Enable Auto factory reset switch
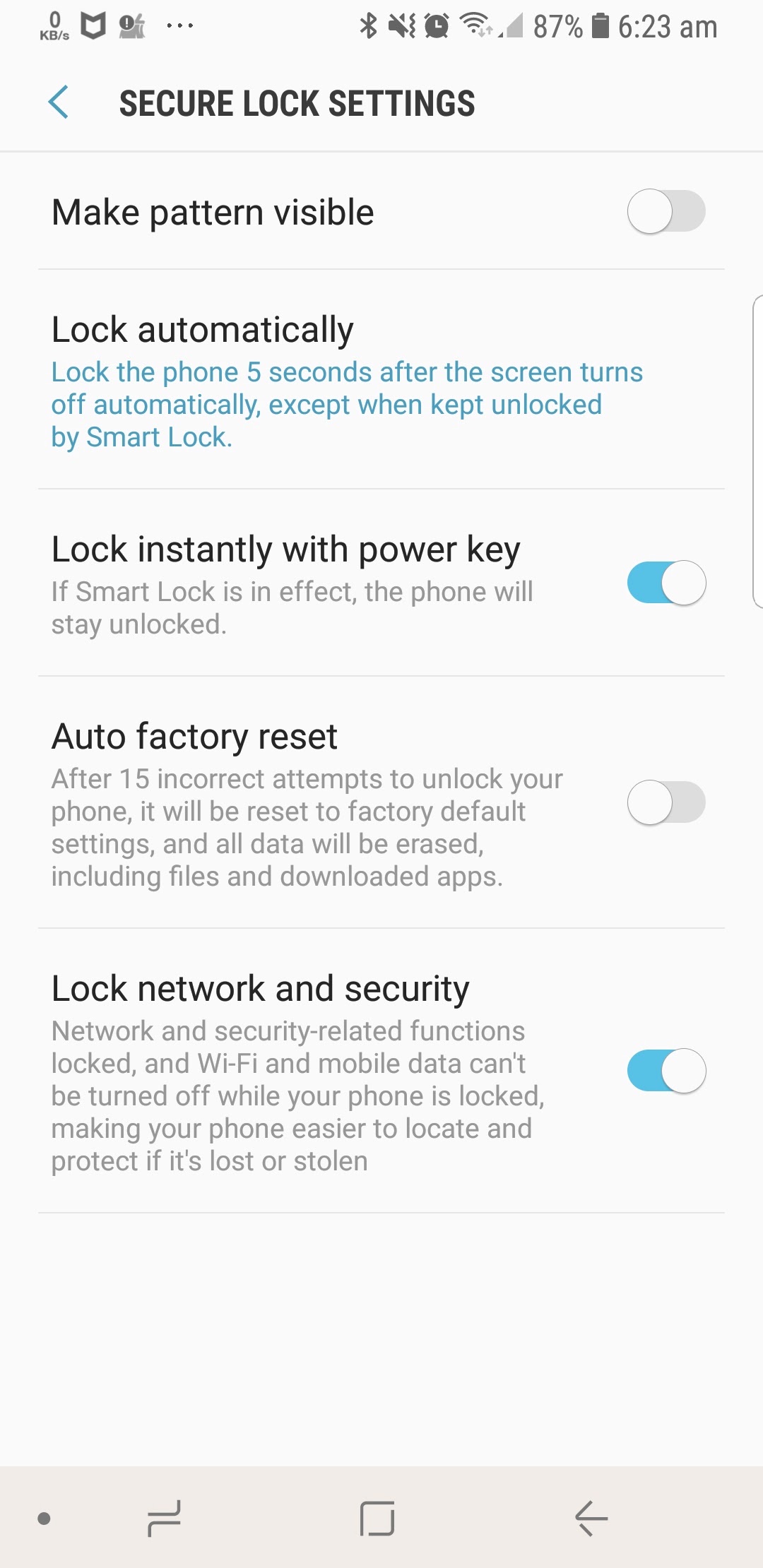 pos(666,802)
